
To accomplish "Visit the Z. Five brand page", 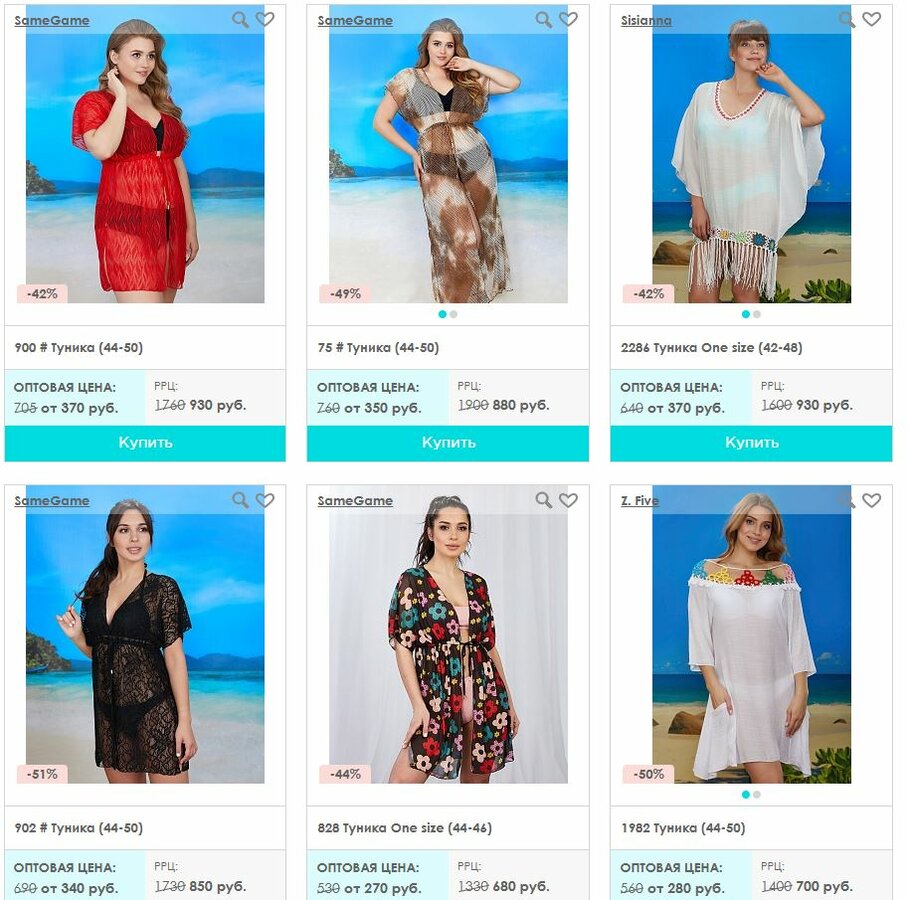I will 640,500.
